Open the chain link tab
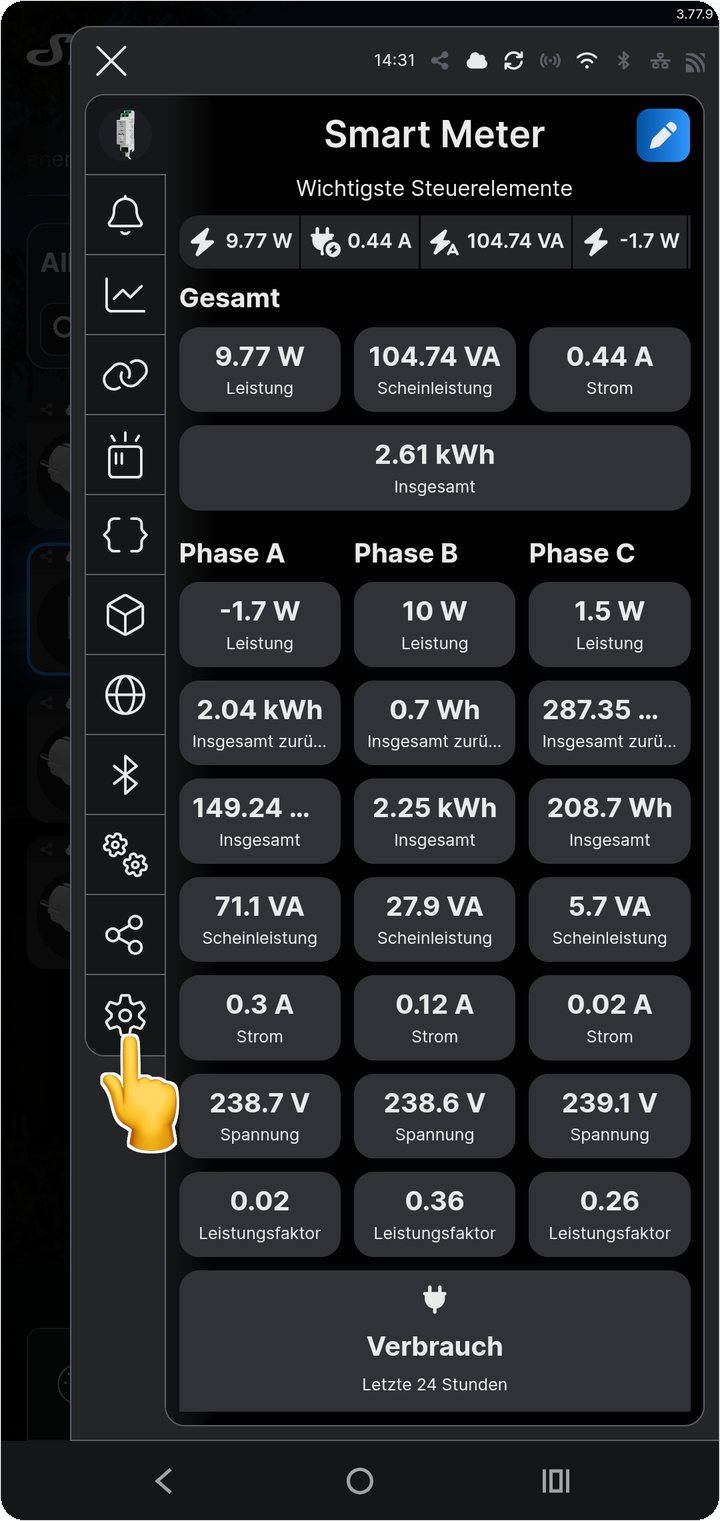Screen dimensions: 720x1521 125,375
